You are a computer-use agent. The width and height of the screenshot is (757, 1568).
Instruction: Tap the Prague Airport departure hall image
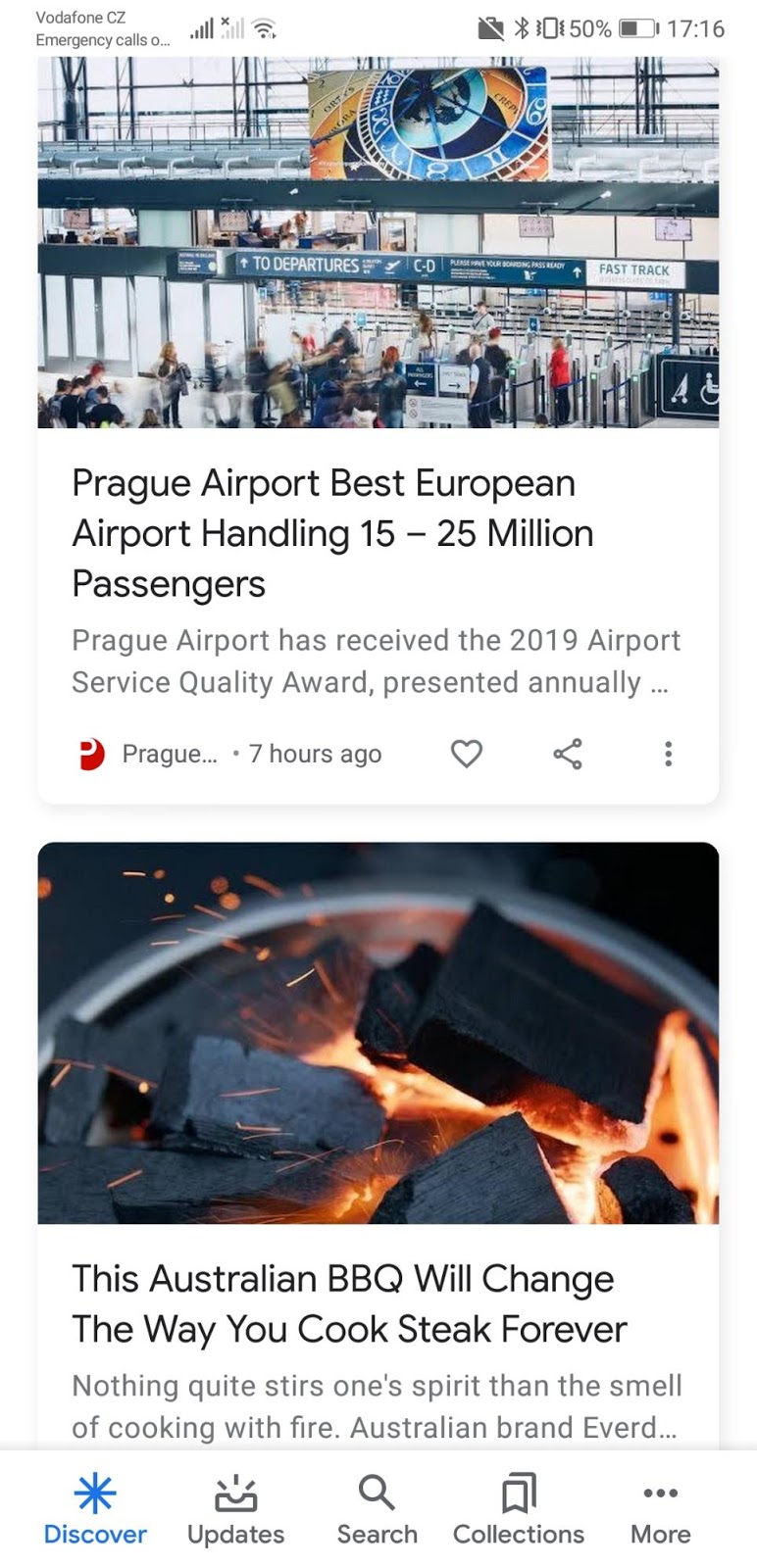(378, 245)
